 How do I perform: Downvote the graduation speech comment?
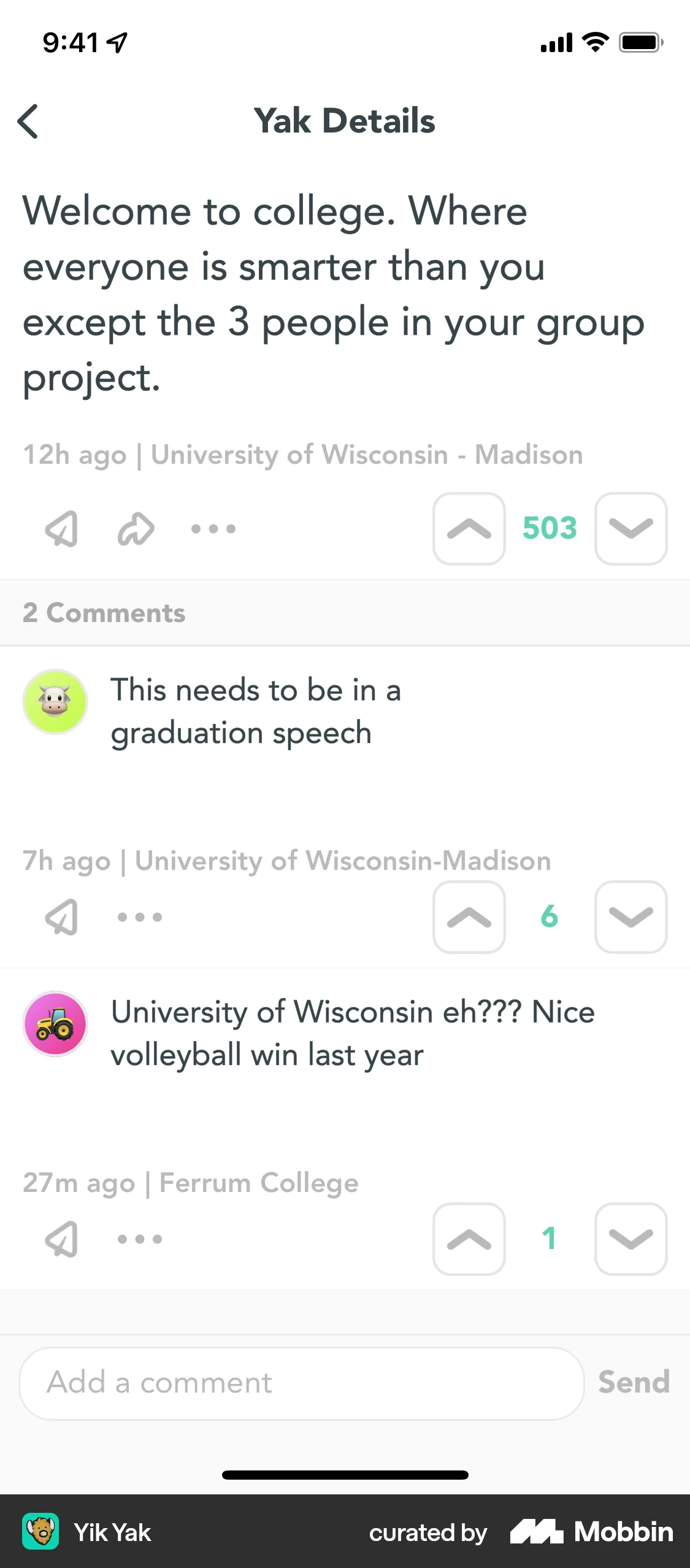[x=631, y=918]
